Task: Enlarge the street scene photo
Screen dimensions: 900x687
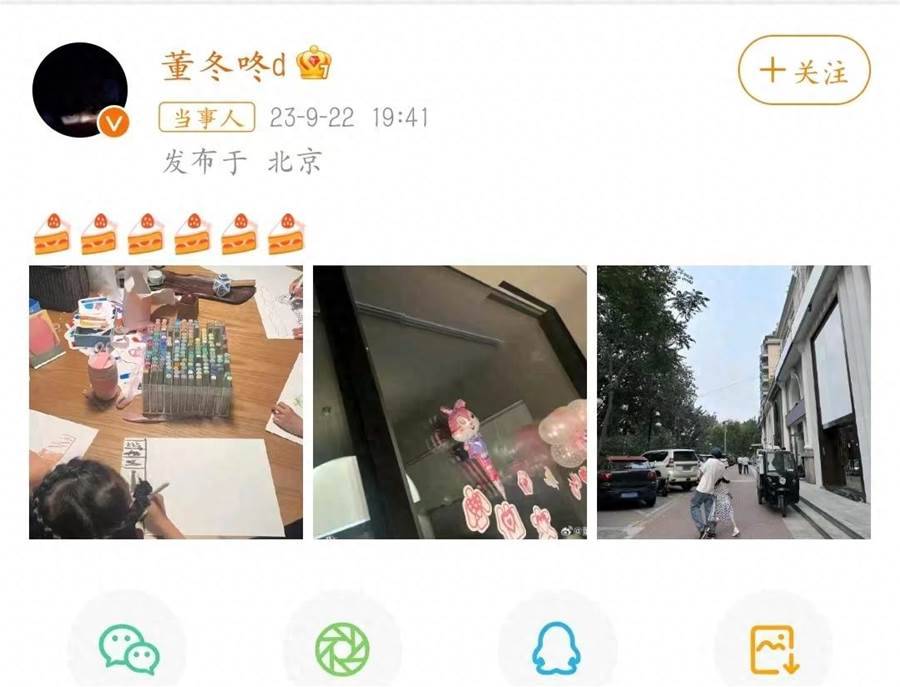Action: (x=733, y=402)
